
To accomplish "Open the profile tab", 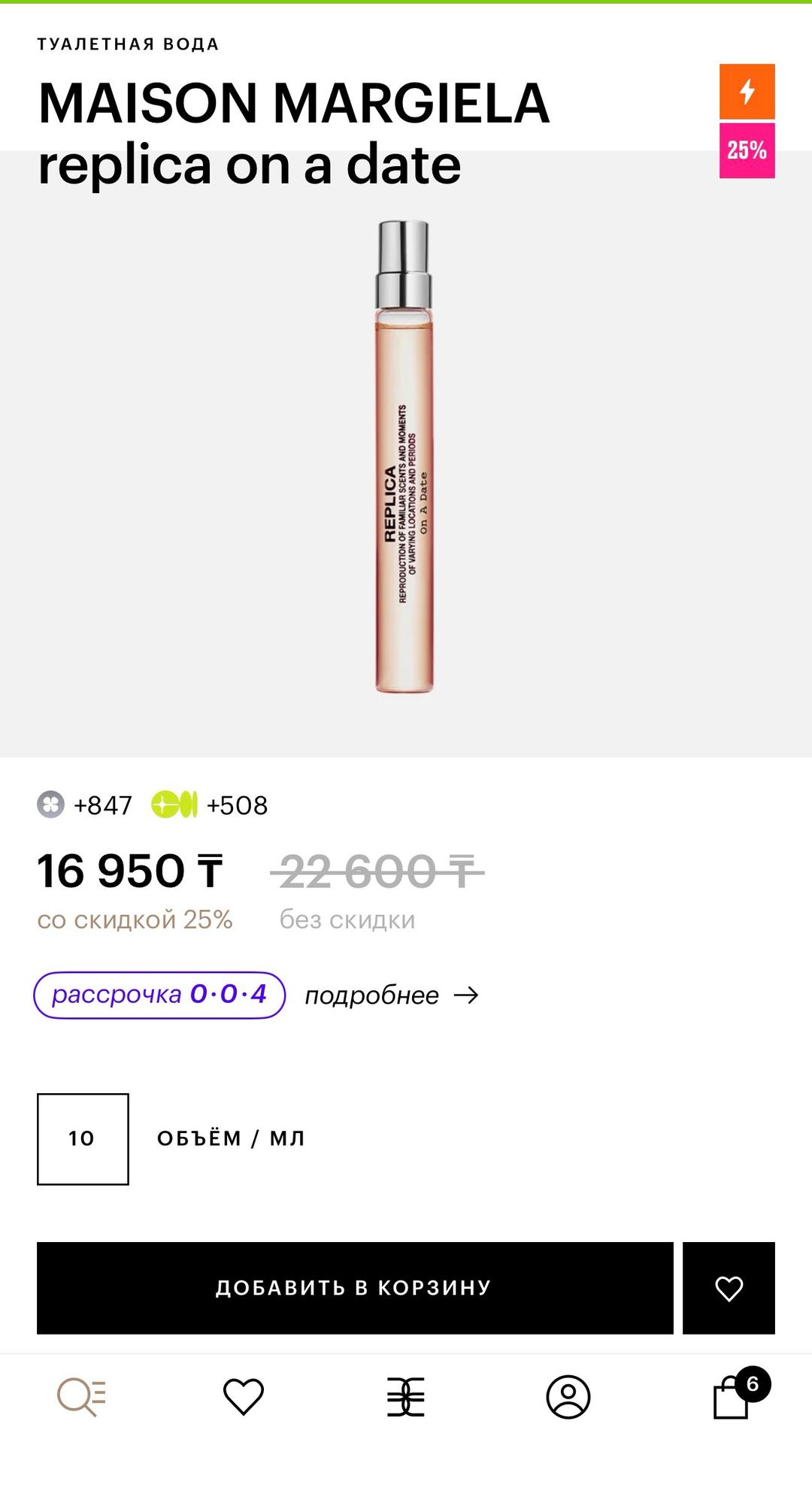I will [568, 1397].
